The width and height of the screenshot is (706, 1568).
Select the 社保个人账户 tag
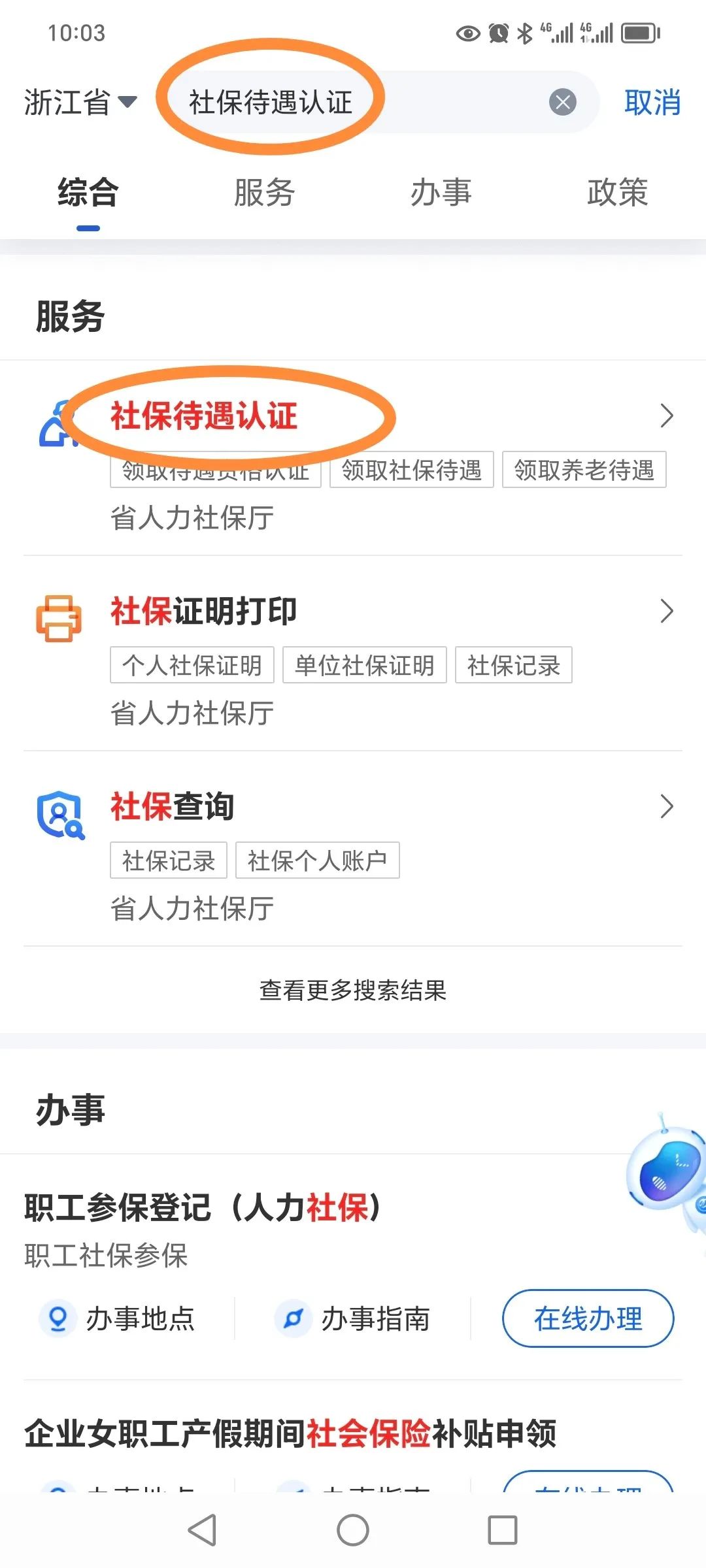tap(318, 861)
